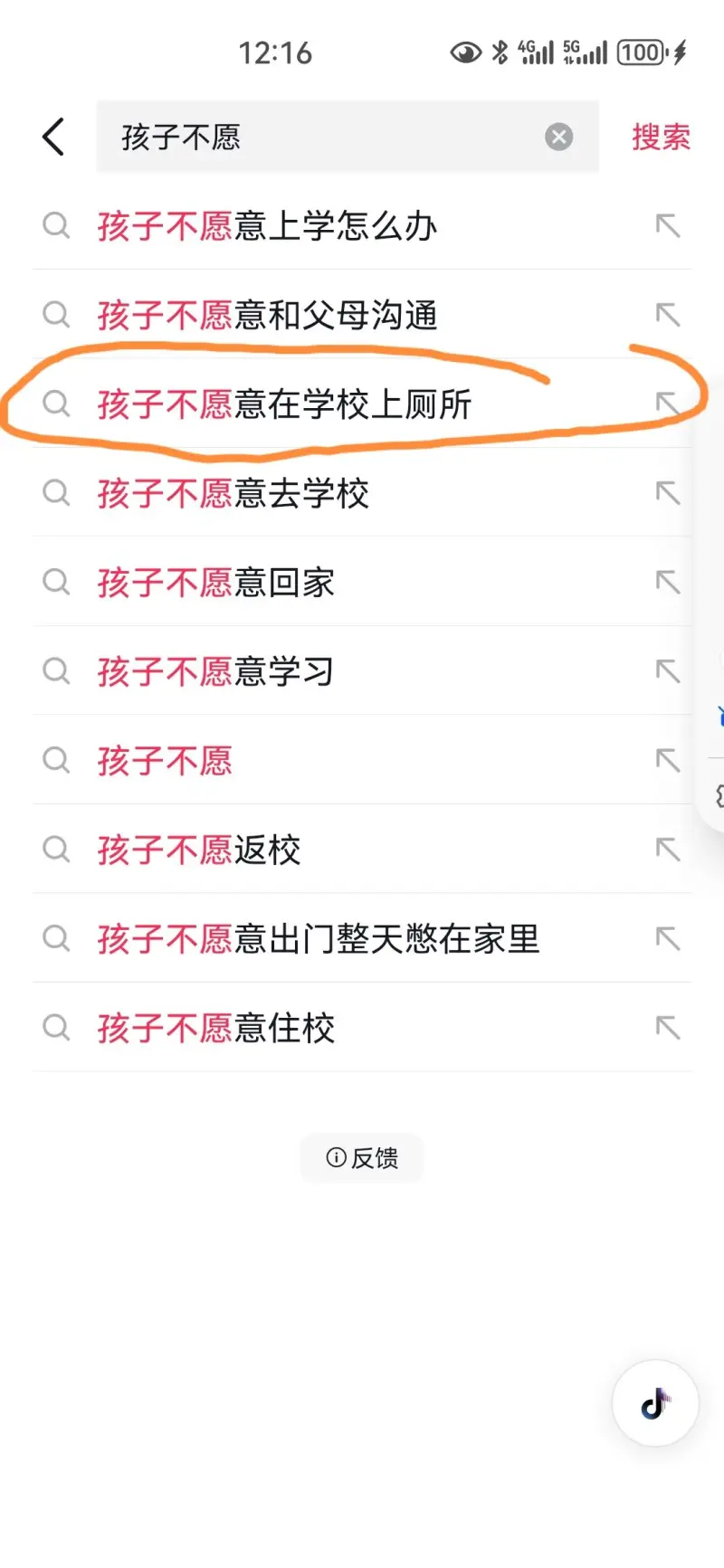Clear the search text with the X
Screen dimensions: 724x1568
pyautogui.click(x=558, y=138)
